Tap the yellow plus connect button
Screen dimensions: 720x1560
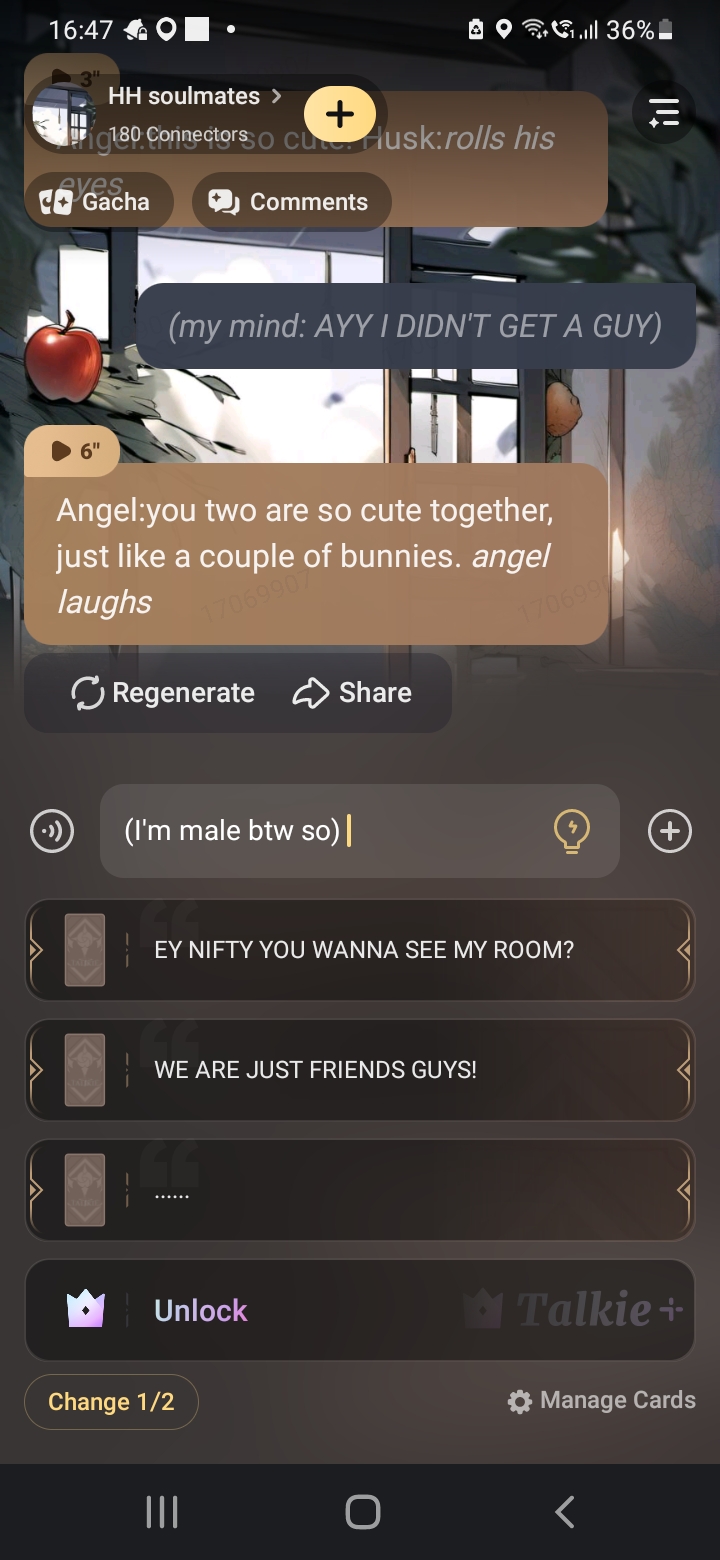[x=340, y=114]
